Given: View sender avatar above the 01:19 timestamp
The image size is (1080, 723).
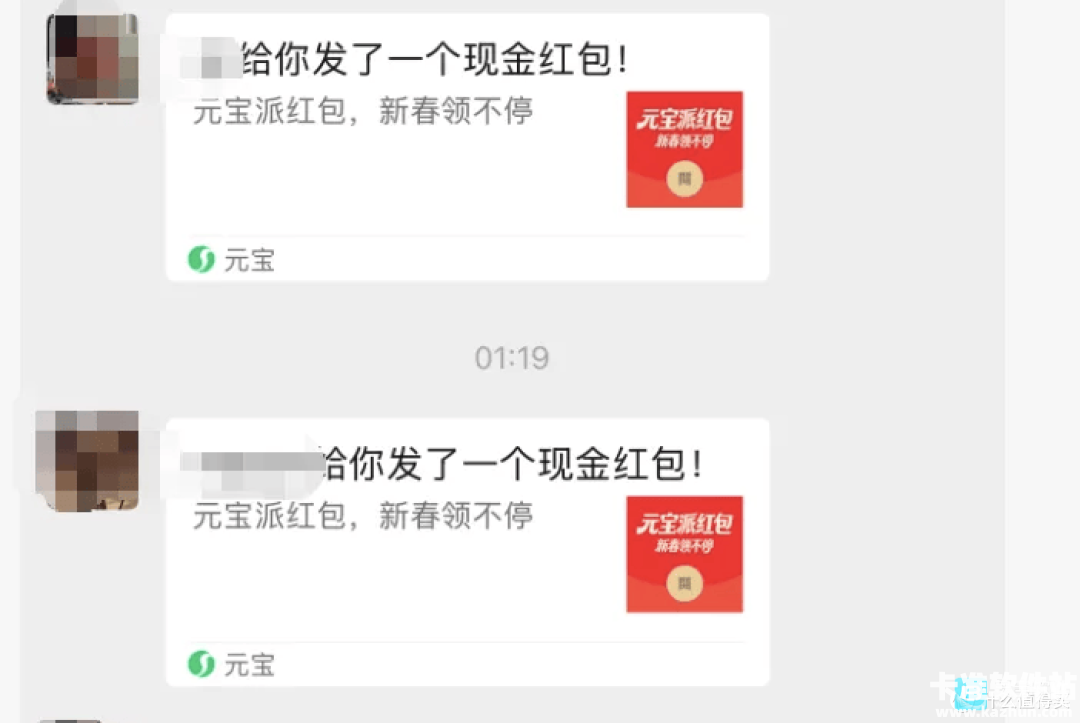Looking at the screenshot, I should [x=92, y=57].
